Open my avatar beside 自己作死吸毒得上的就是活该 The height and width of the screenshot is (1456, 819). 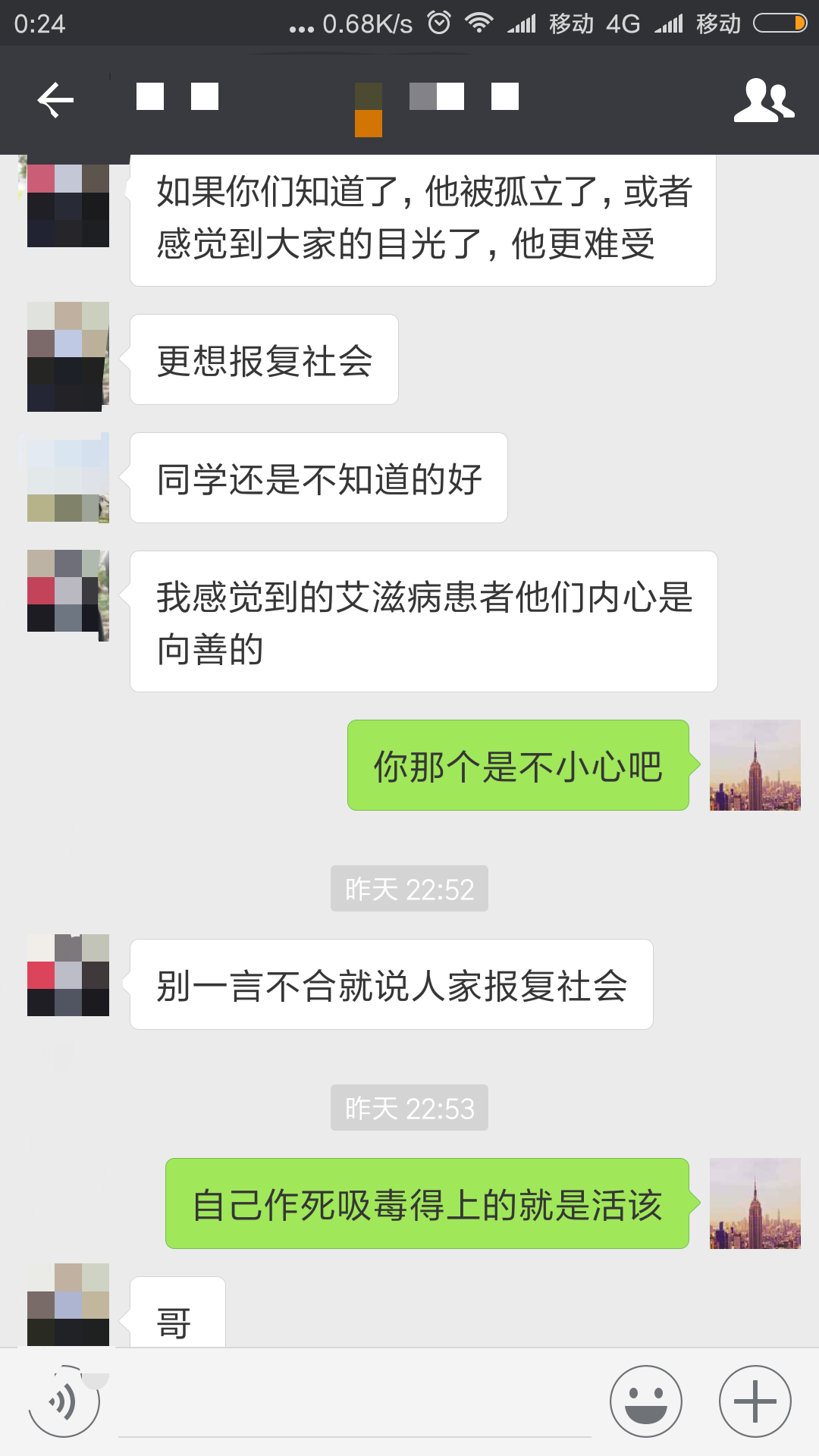755,1203
